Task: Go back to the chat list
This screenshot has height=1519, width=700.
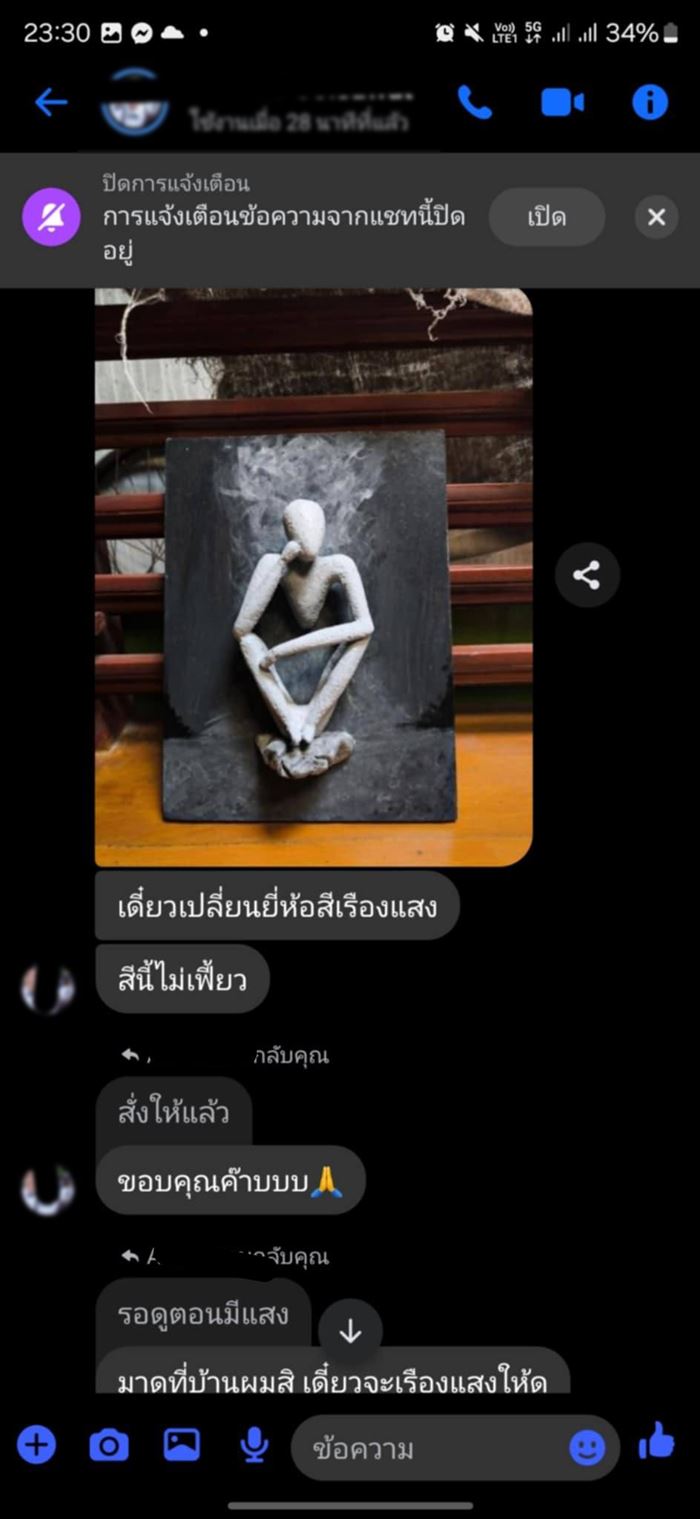Action: click(50, 102)
